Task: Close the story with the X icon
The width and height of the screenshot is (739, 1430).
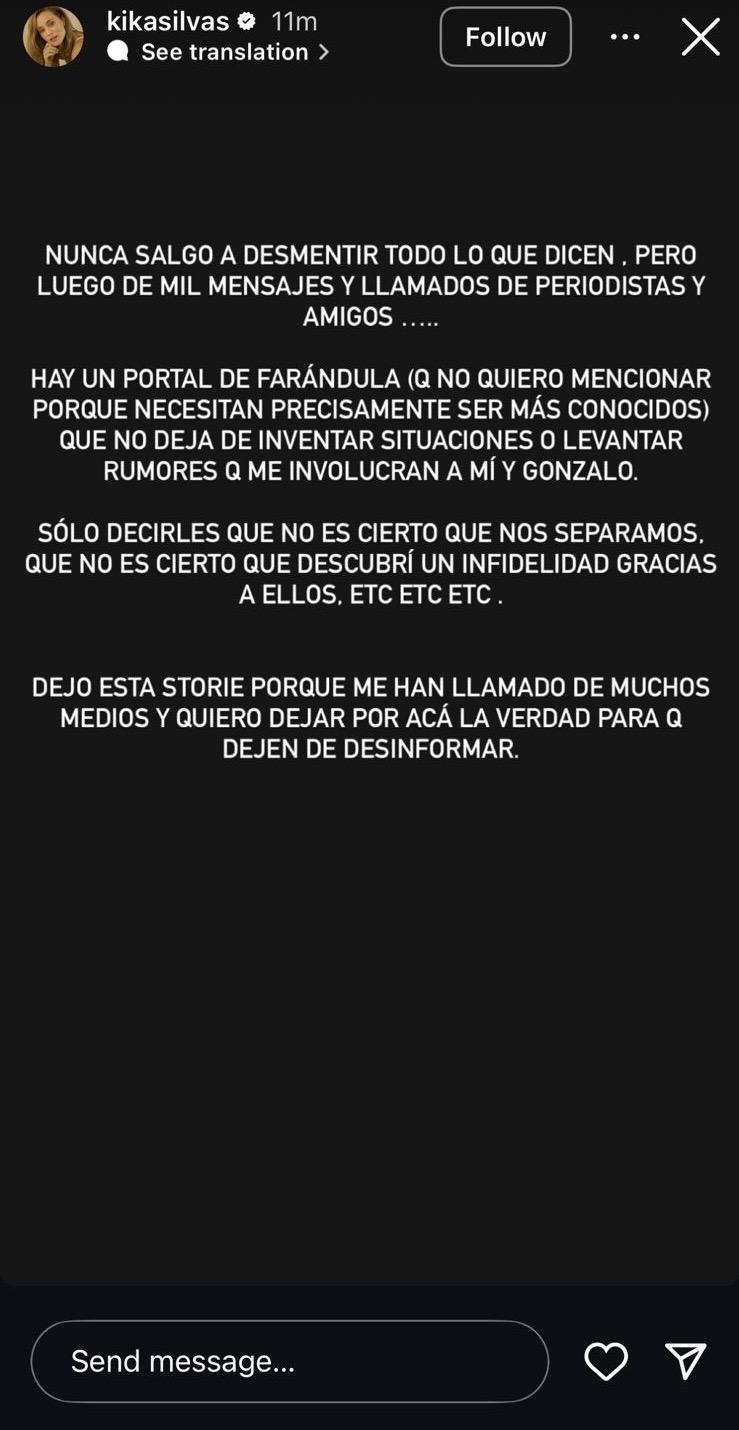Action: click(x=701, y=36)
